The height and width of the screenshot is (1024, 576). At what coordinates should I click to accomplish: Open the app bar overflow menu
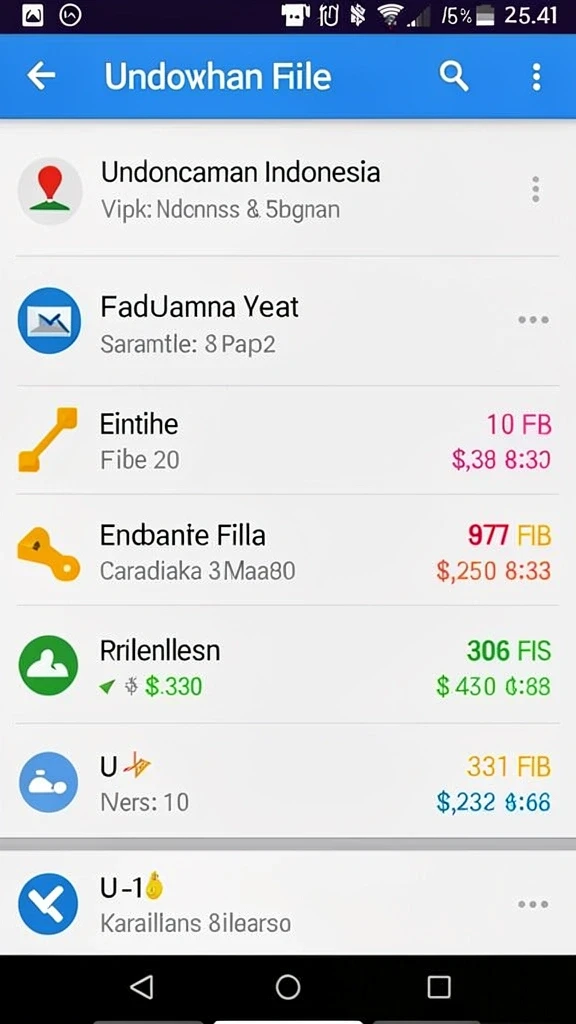point(536,77)
